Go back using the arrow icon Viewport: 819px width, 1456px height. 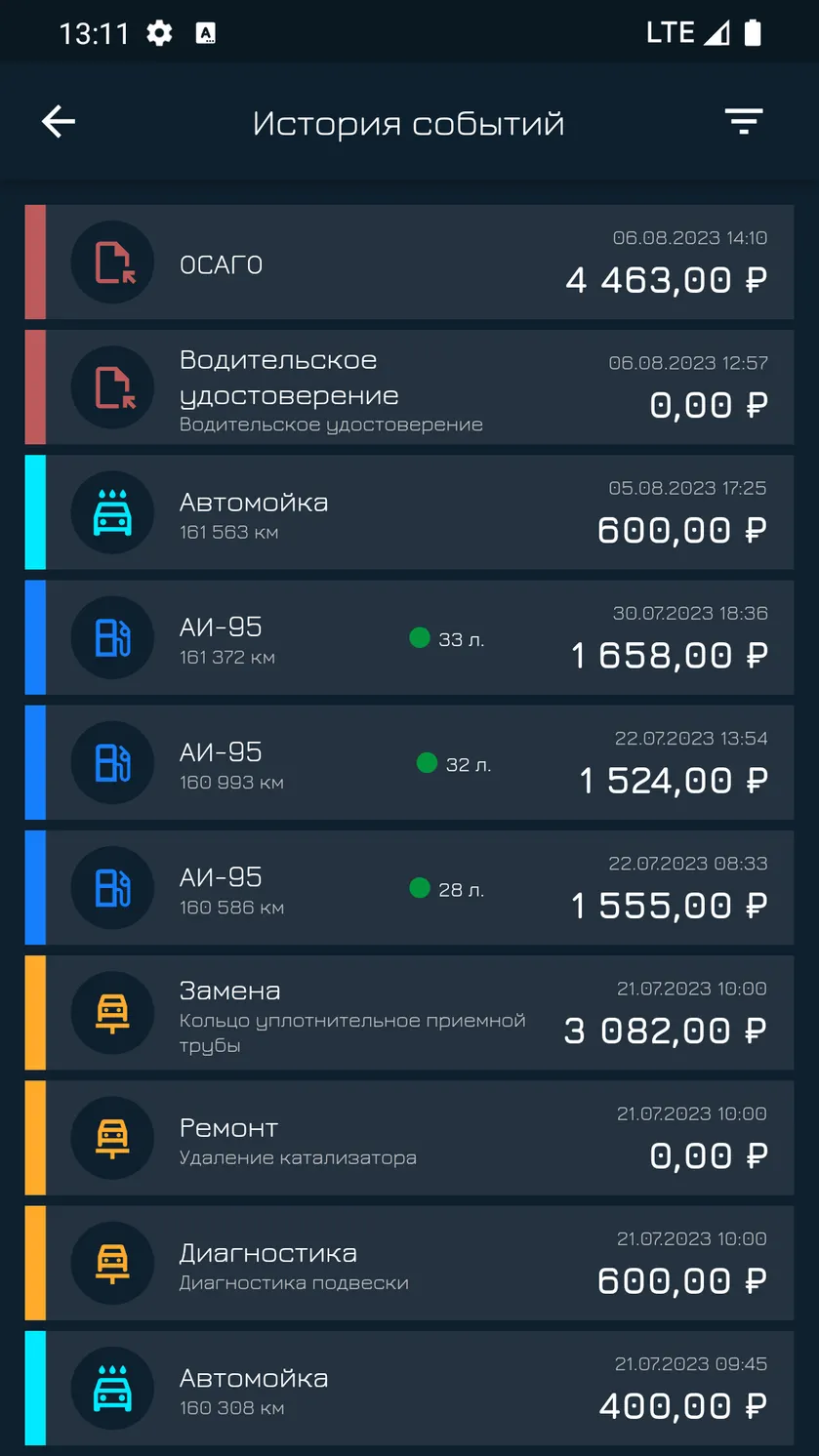(x=59, y=122)
